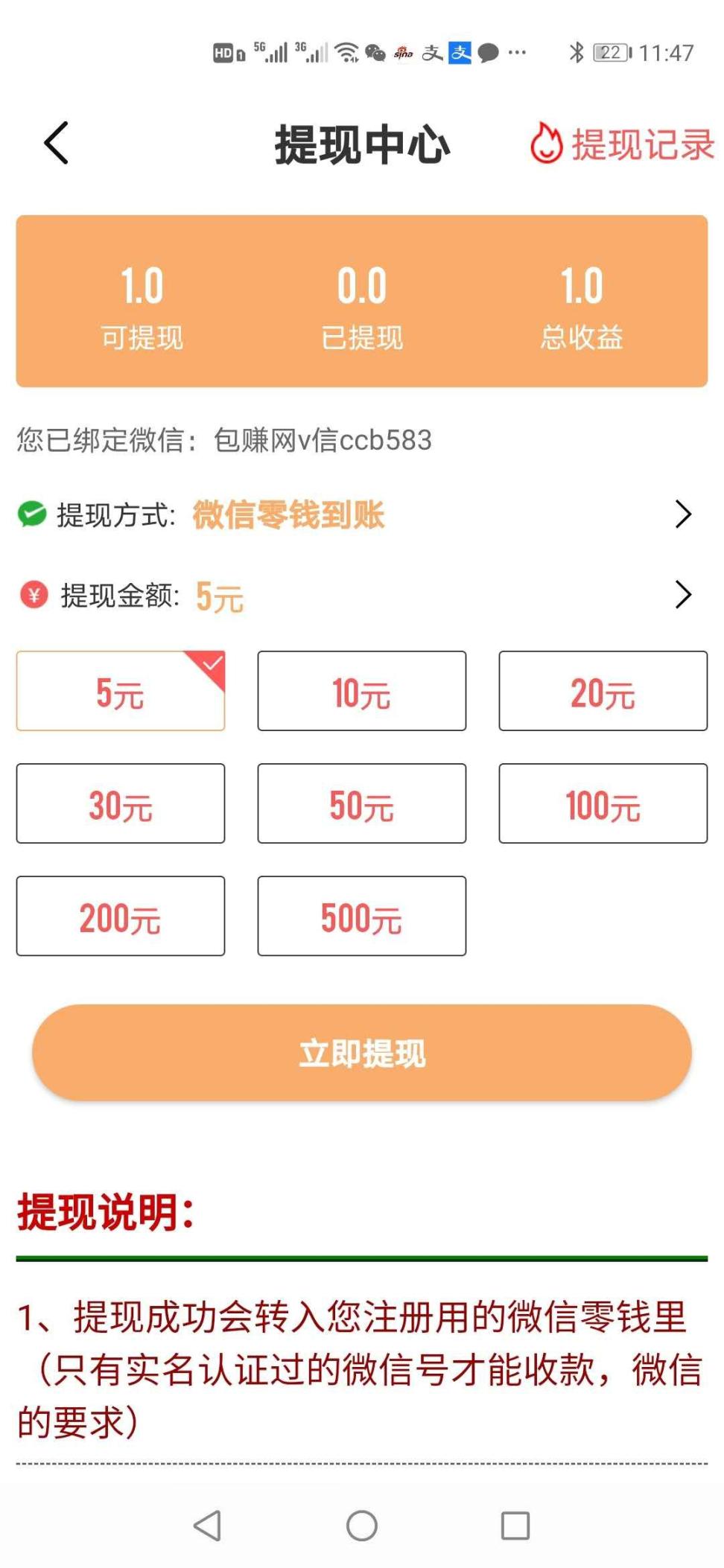Tap the orange earnings summary card
Viewport: 724px width, 1568px height.
coord(362,299)
